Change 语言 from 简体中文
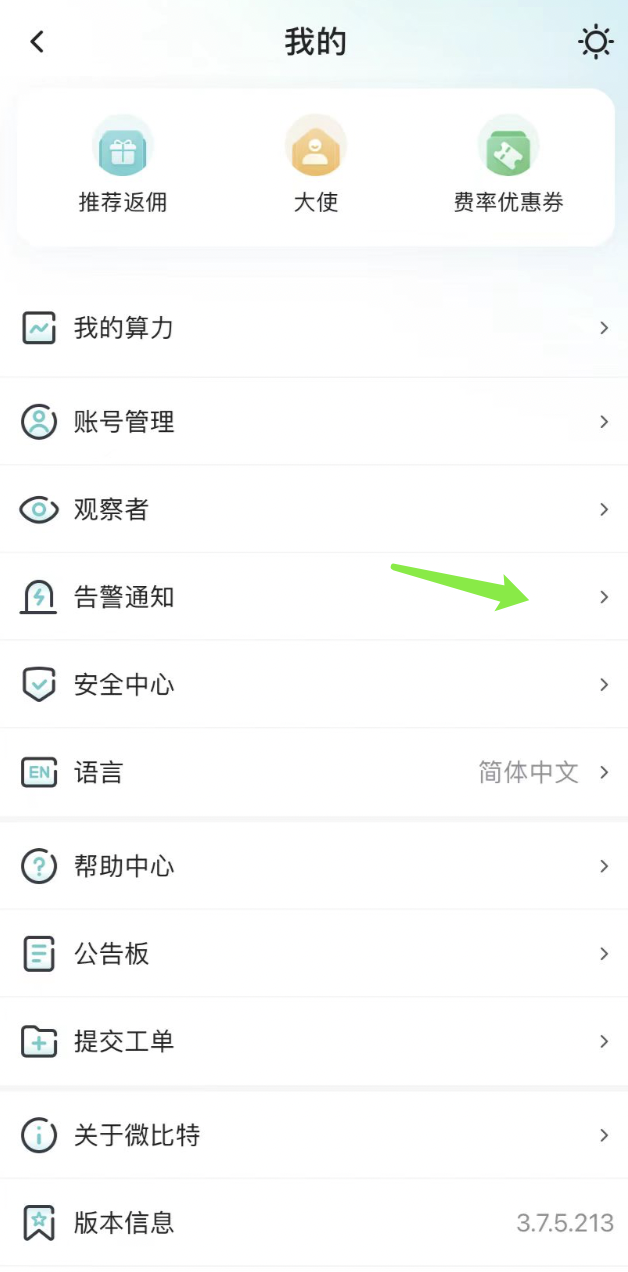The image size is (628, 1272). tap(314, 772)
